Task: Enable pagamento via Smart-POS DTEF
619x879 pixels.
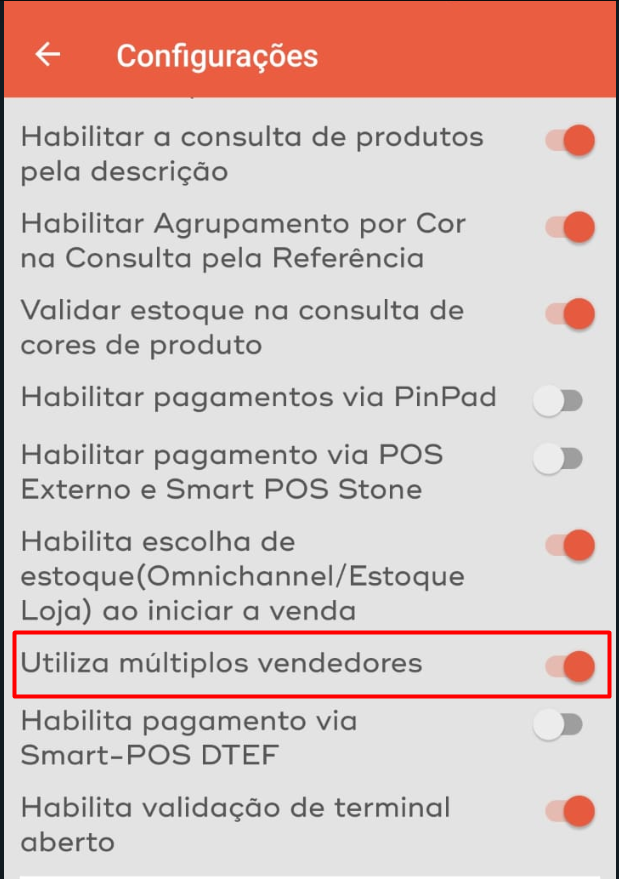Action: [x=557, y=725]
